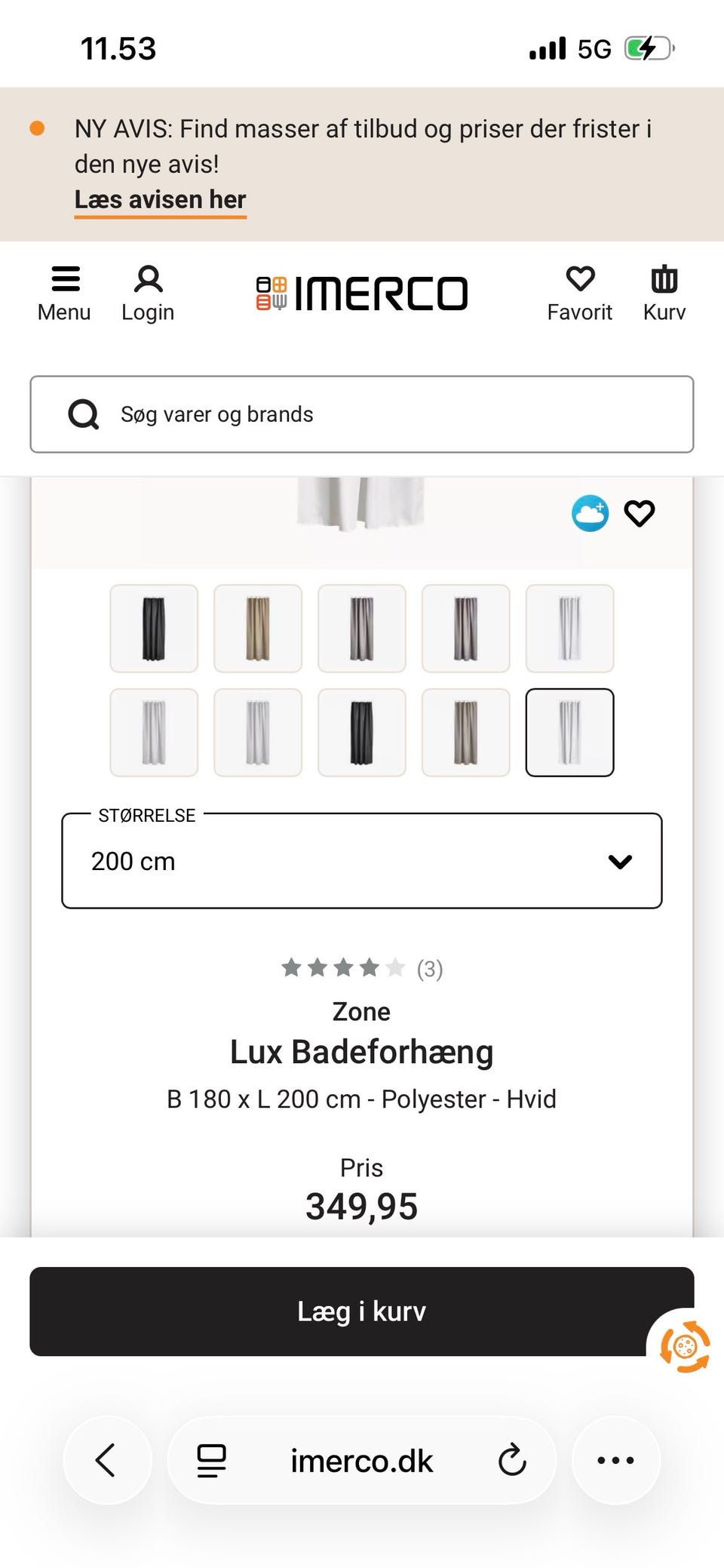Toggle the heart to favorite the curtain

point(639,513)
